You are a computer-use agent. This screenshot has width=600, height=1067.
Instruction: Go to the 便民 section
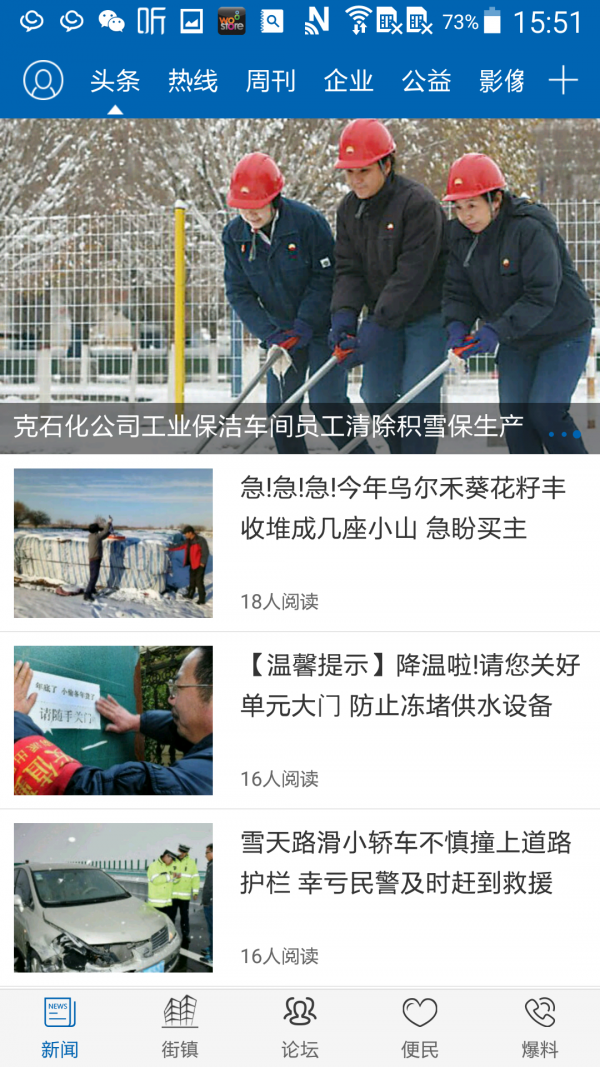[x=420, y=1028]
